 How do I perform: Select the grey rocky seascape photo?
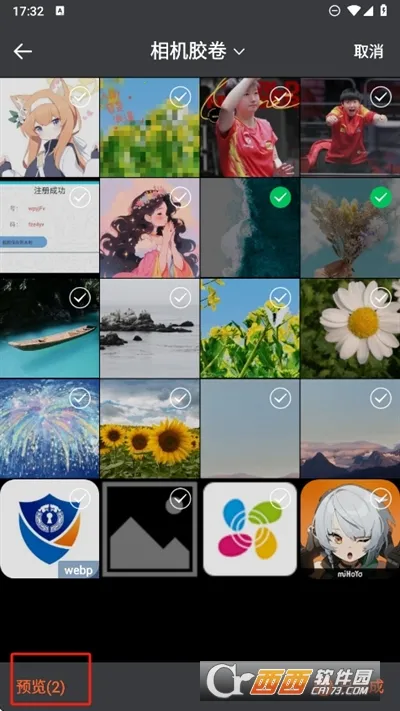[x=180, y=298]
